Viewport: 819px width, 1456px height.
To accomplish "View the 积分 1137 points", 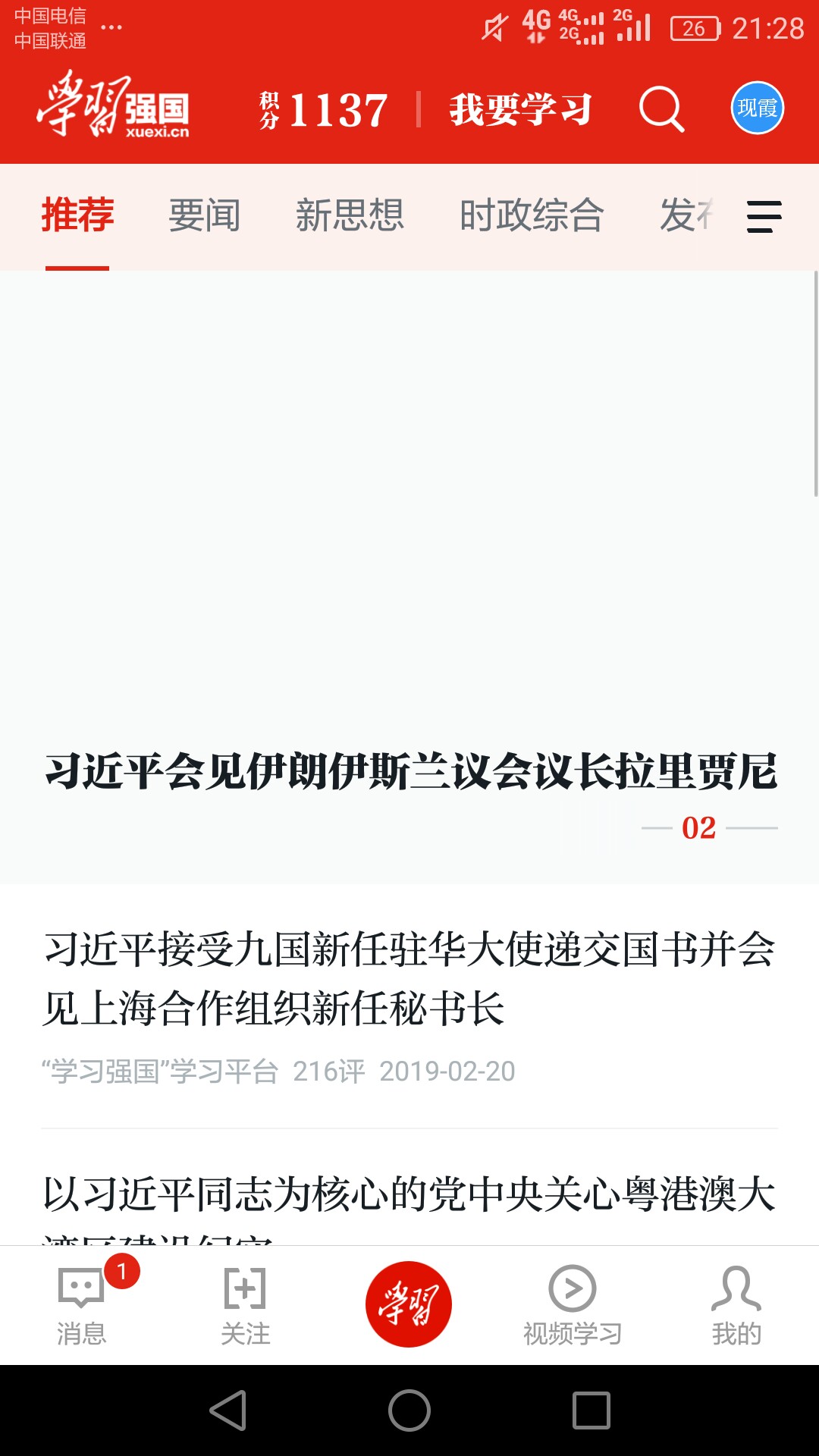I will (x=323, y=110).
